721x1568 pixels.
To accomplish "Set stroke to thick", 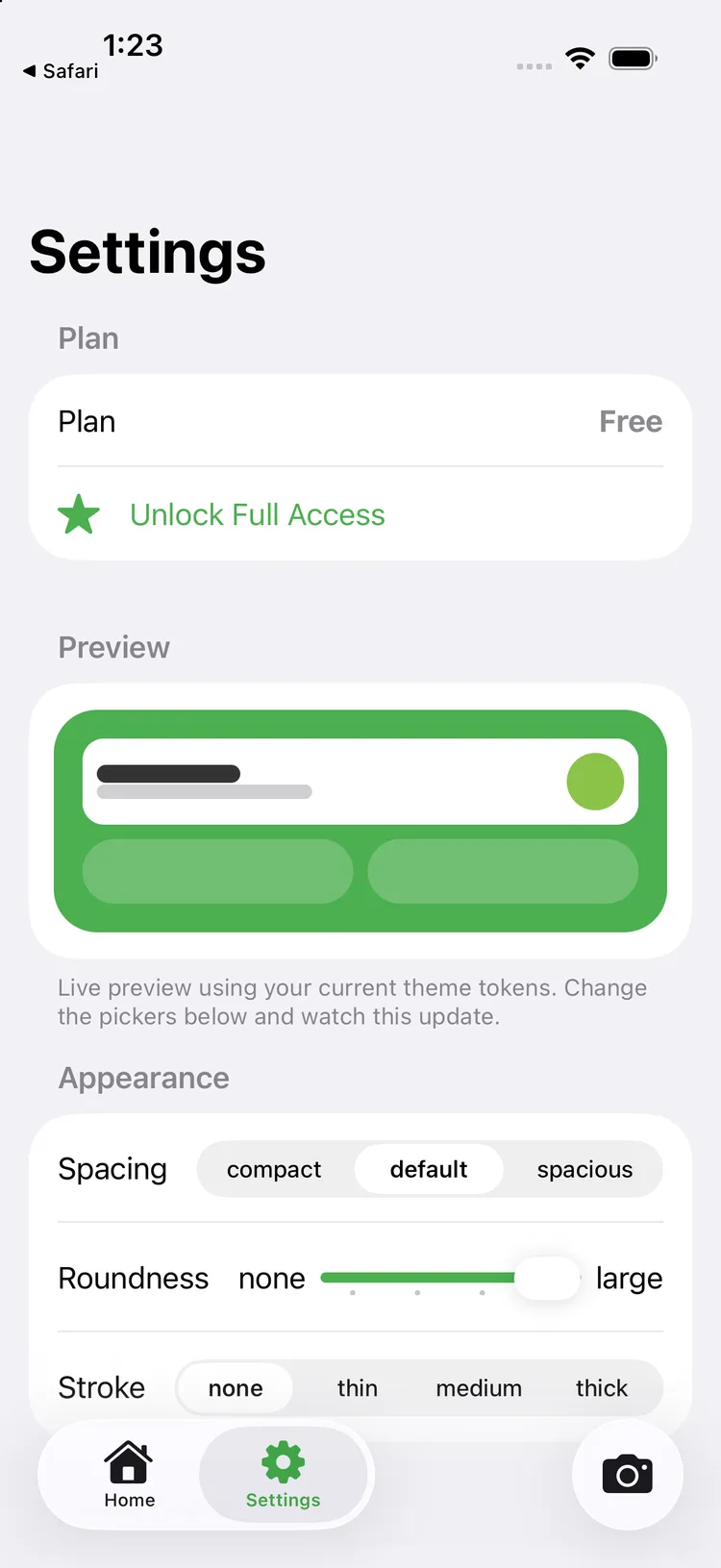I will 602,1388.
